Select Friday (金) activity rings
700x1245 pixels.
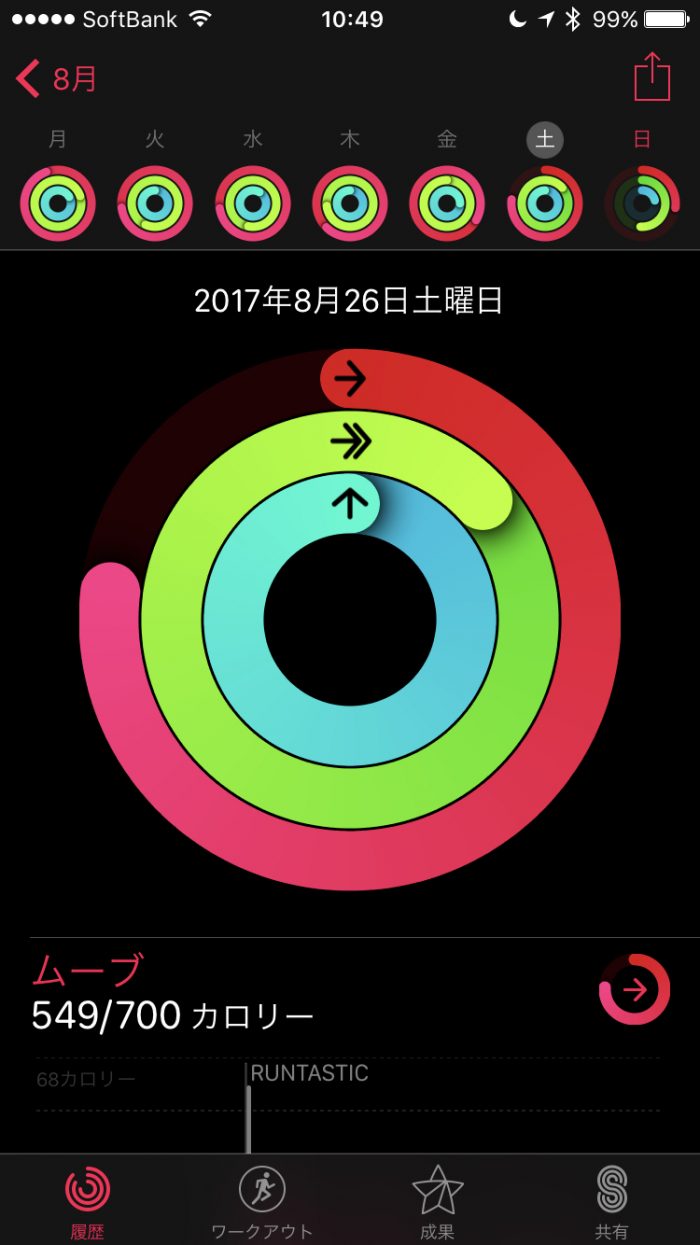[447, 203]
